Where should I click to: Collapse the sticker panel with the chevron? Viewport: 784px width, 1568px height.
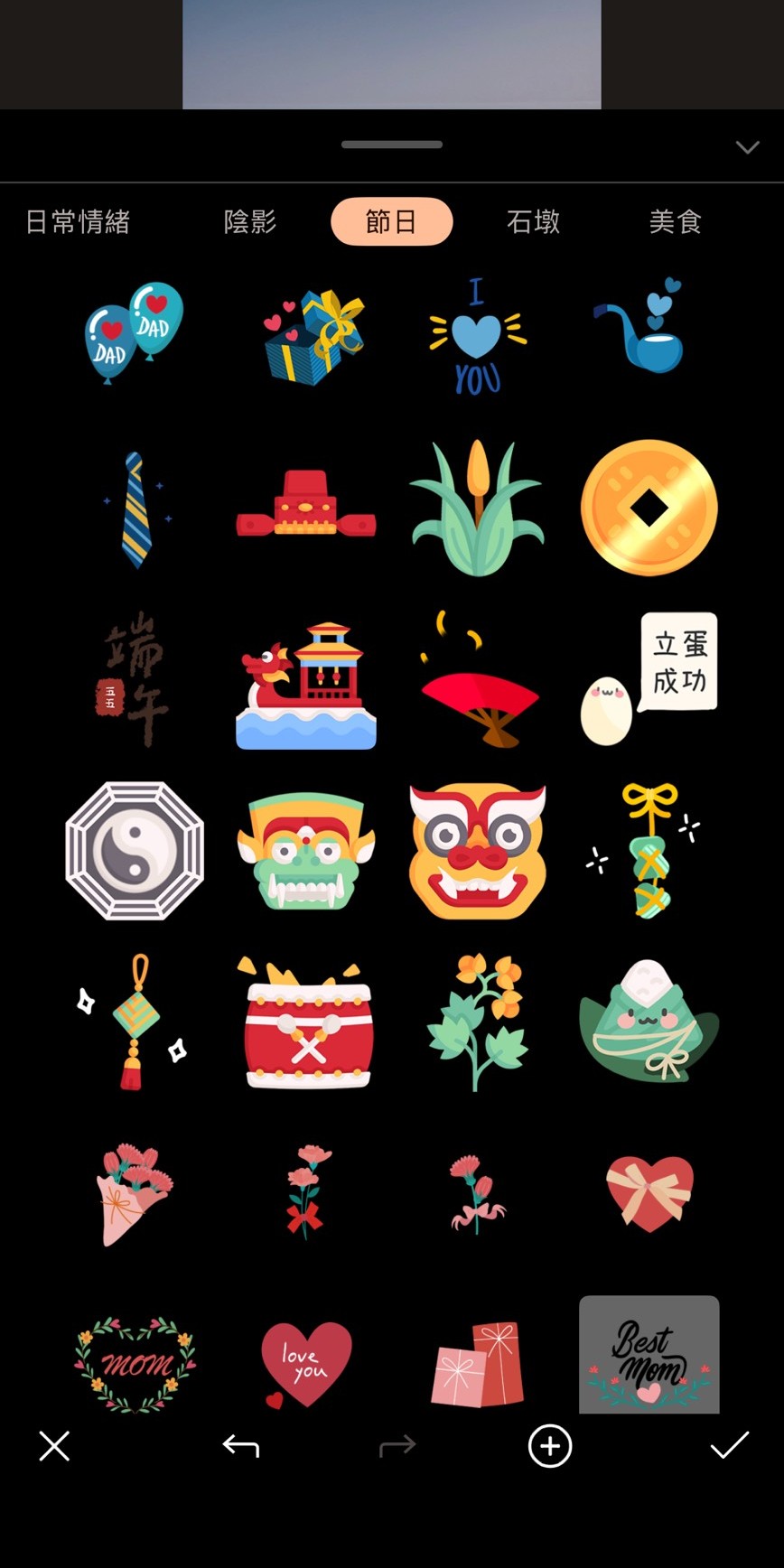click(x=747, y=147)
